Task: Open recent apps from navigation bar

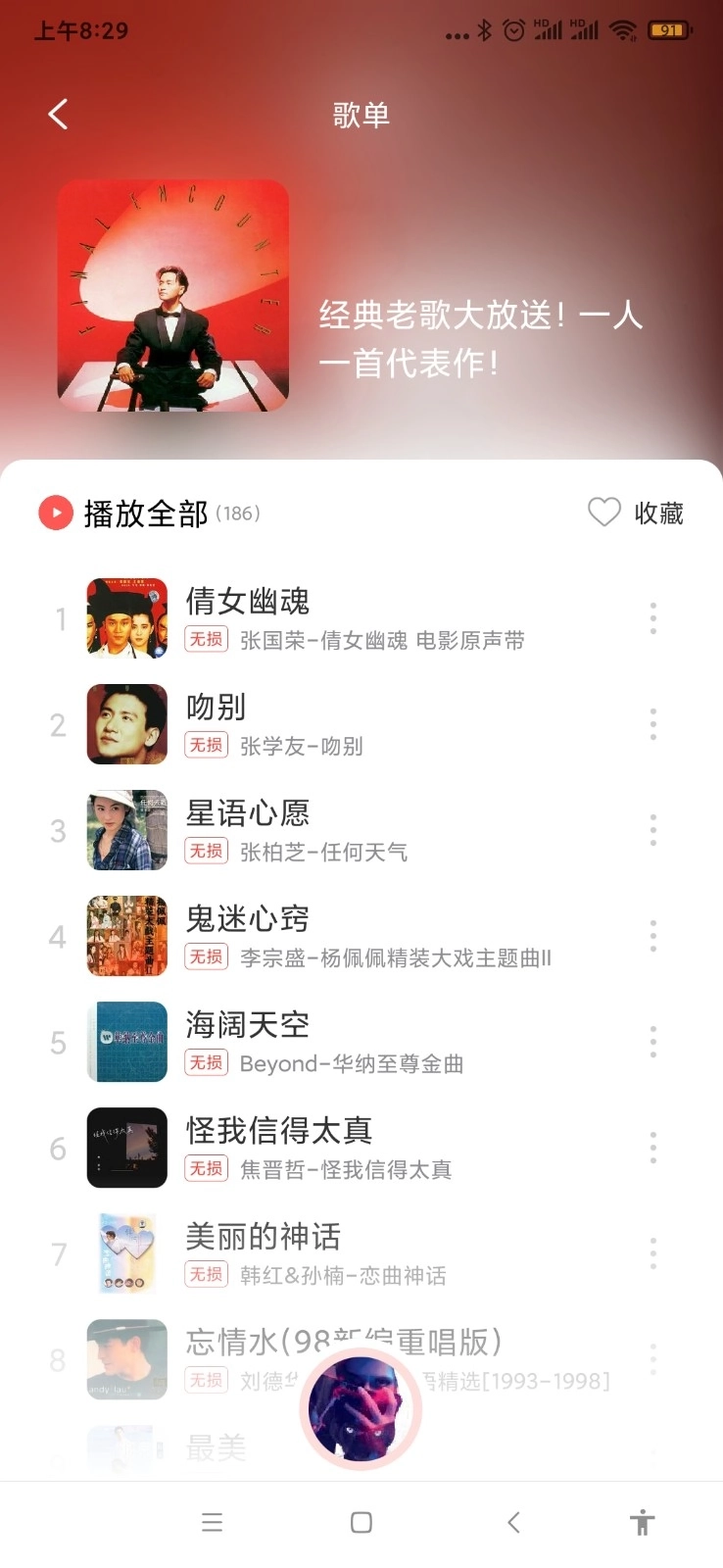Action: point(212,1522)
